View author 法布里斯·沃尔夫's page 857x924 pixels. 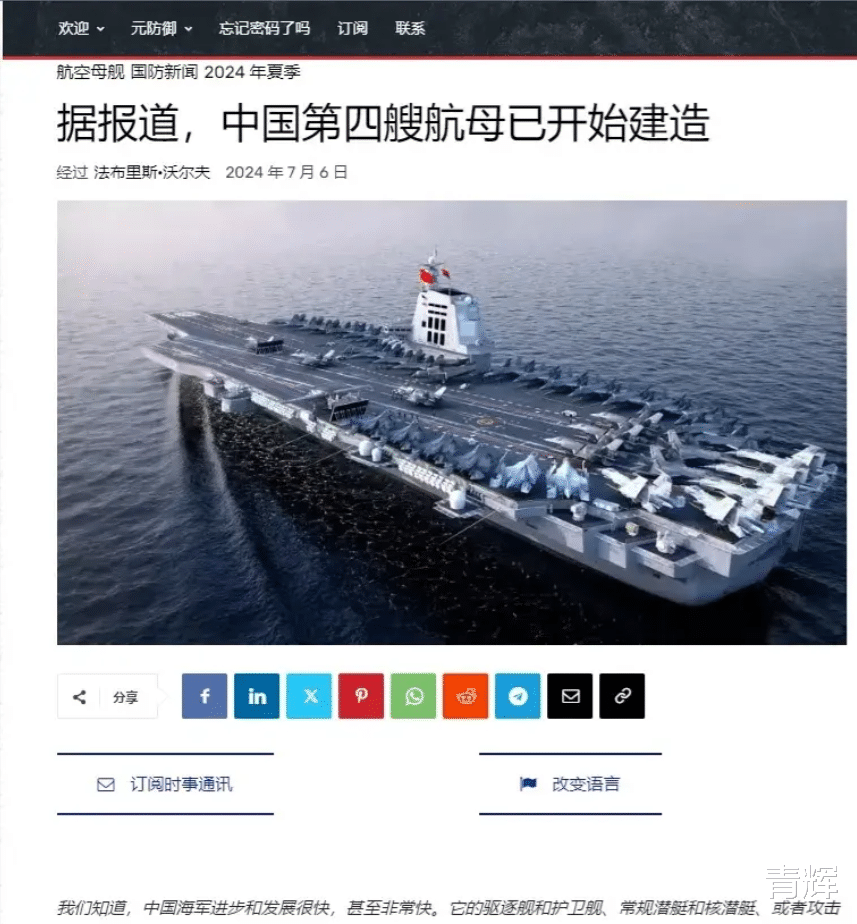point(152,172)
